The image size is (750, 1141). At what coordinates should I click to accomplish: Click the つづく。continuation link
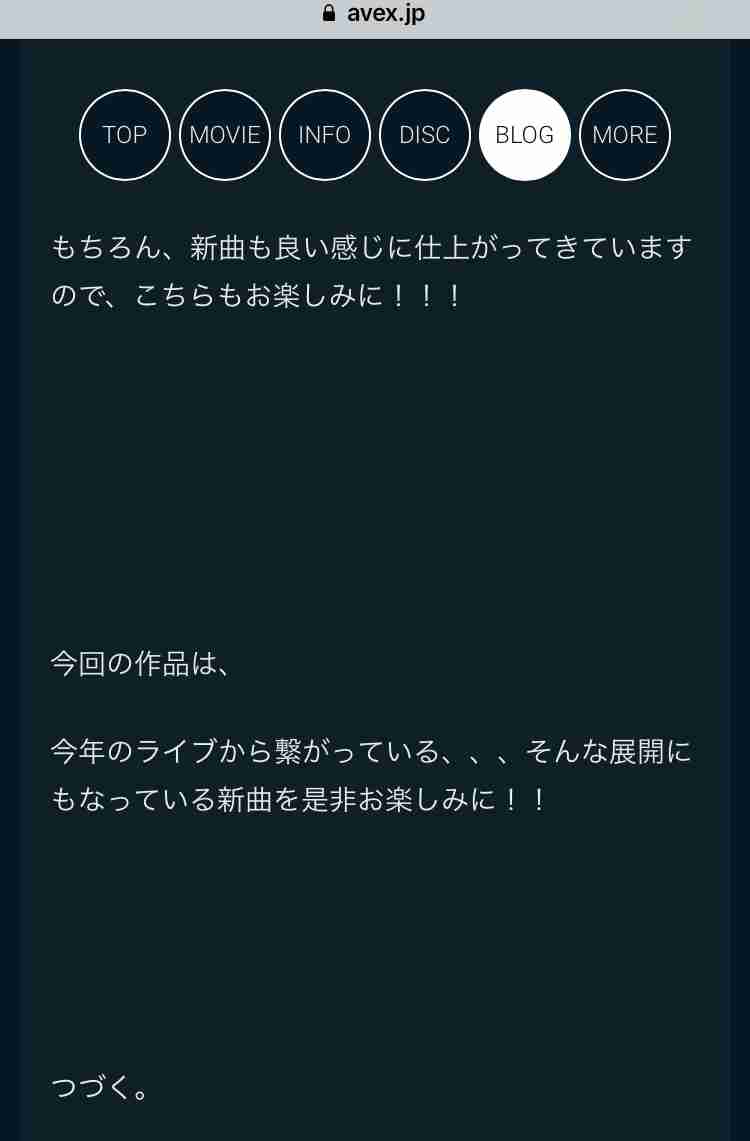100,1088
